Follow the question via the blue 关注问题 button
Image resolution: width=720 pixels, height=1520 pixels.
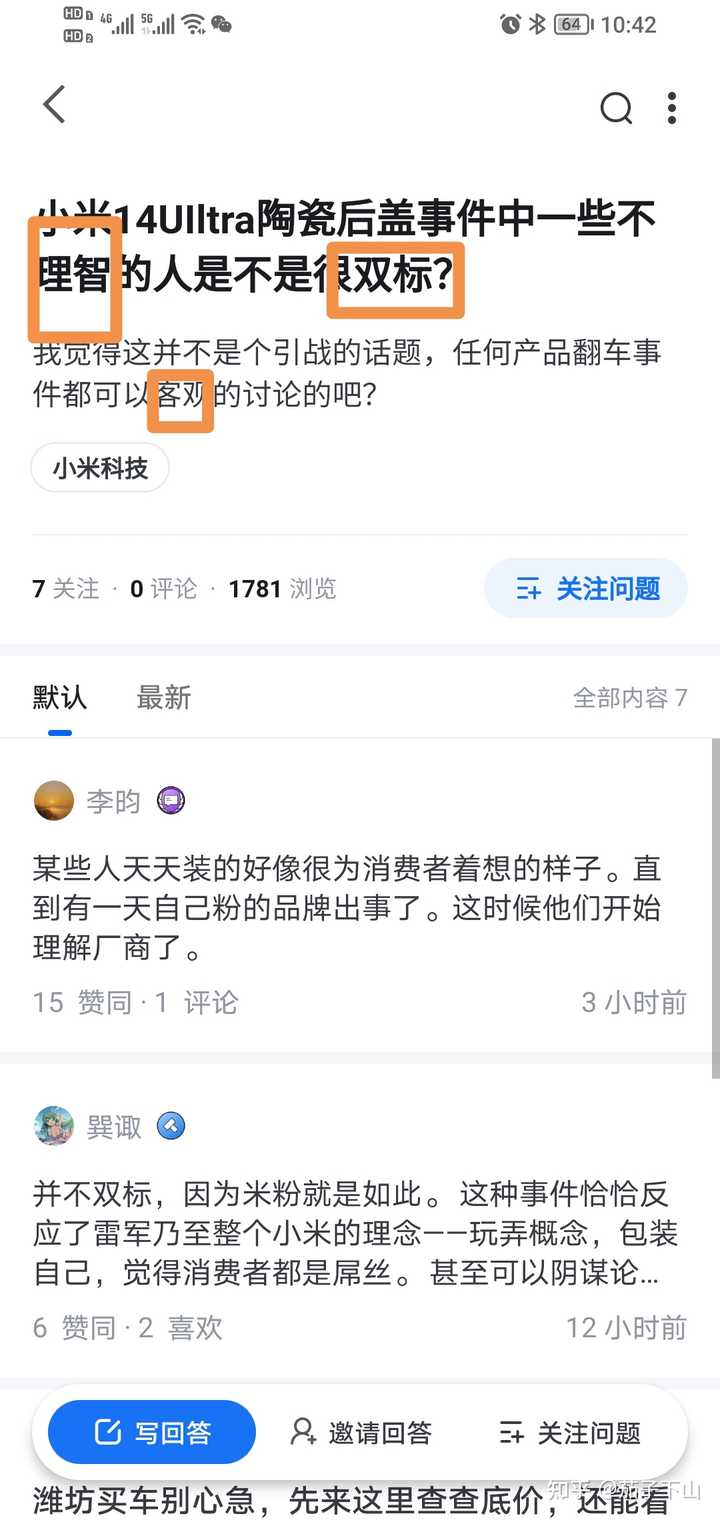tap(586, 589)
